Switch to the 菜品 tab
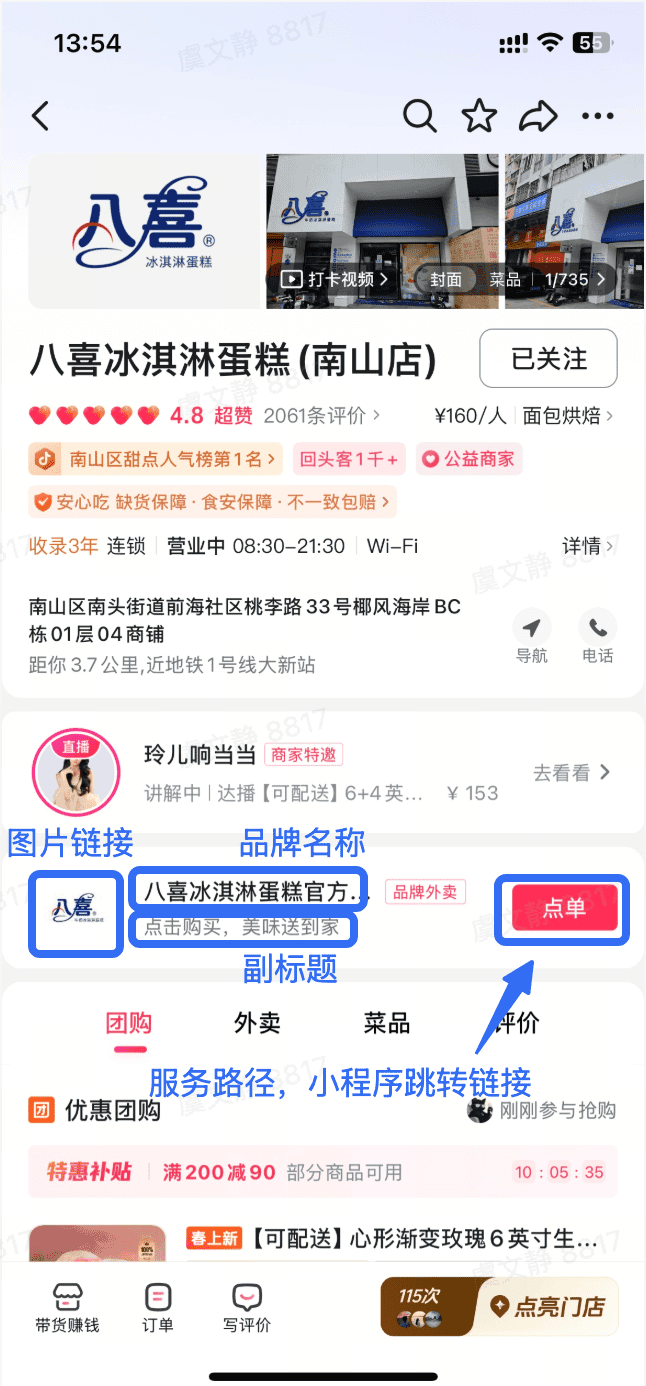Screen dimensions: 646x1386 (x=386, y=1023)
